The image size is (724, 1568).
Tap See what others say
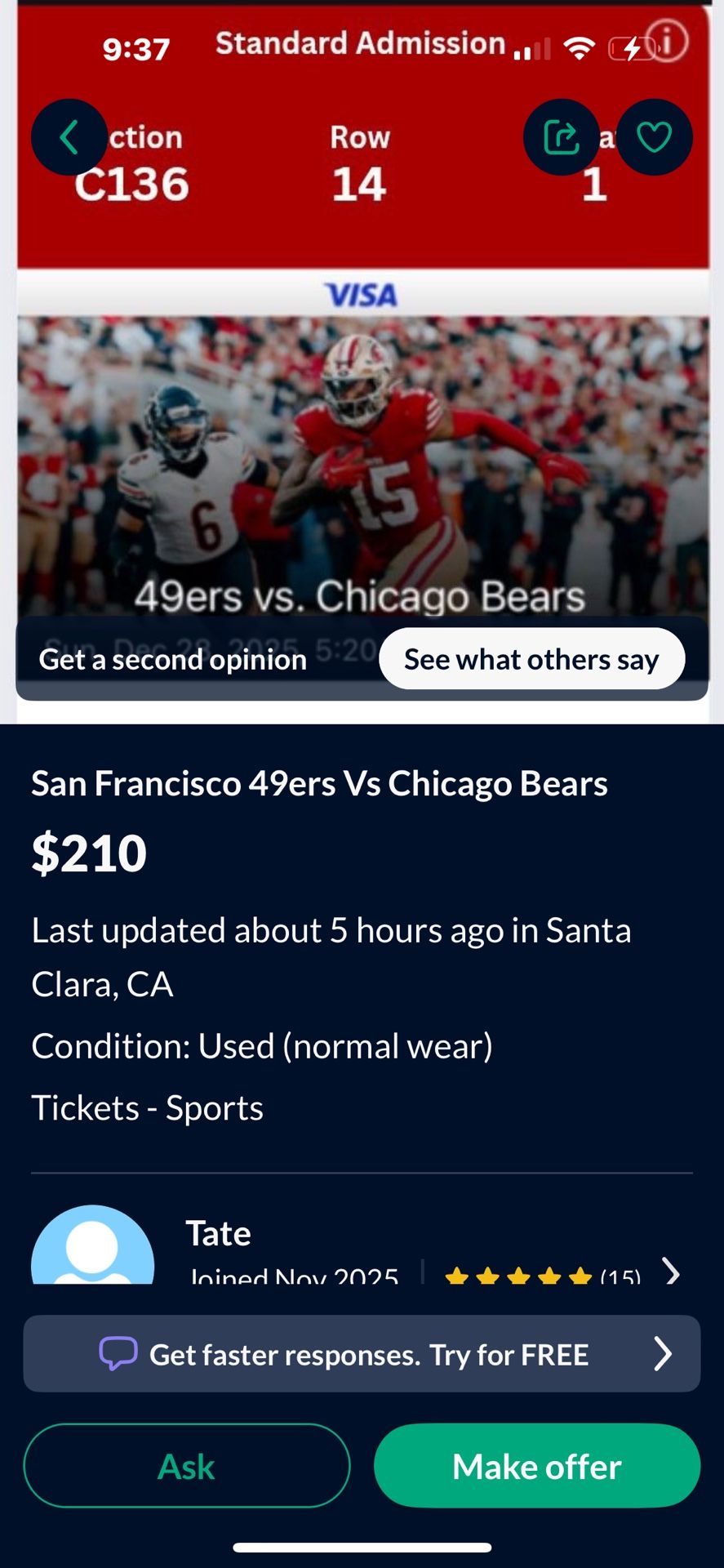tap(531, 659)
